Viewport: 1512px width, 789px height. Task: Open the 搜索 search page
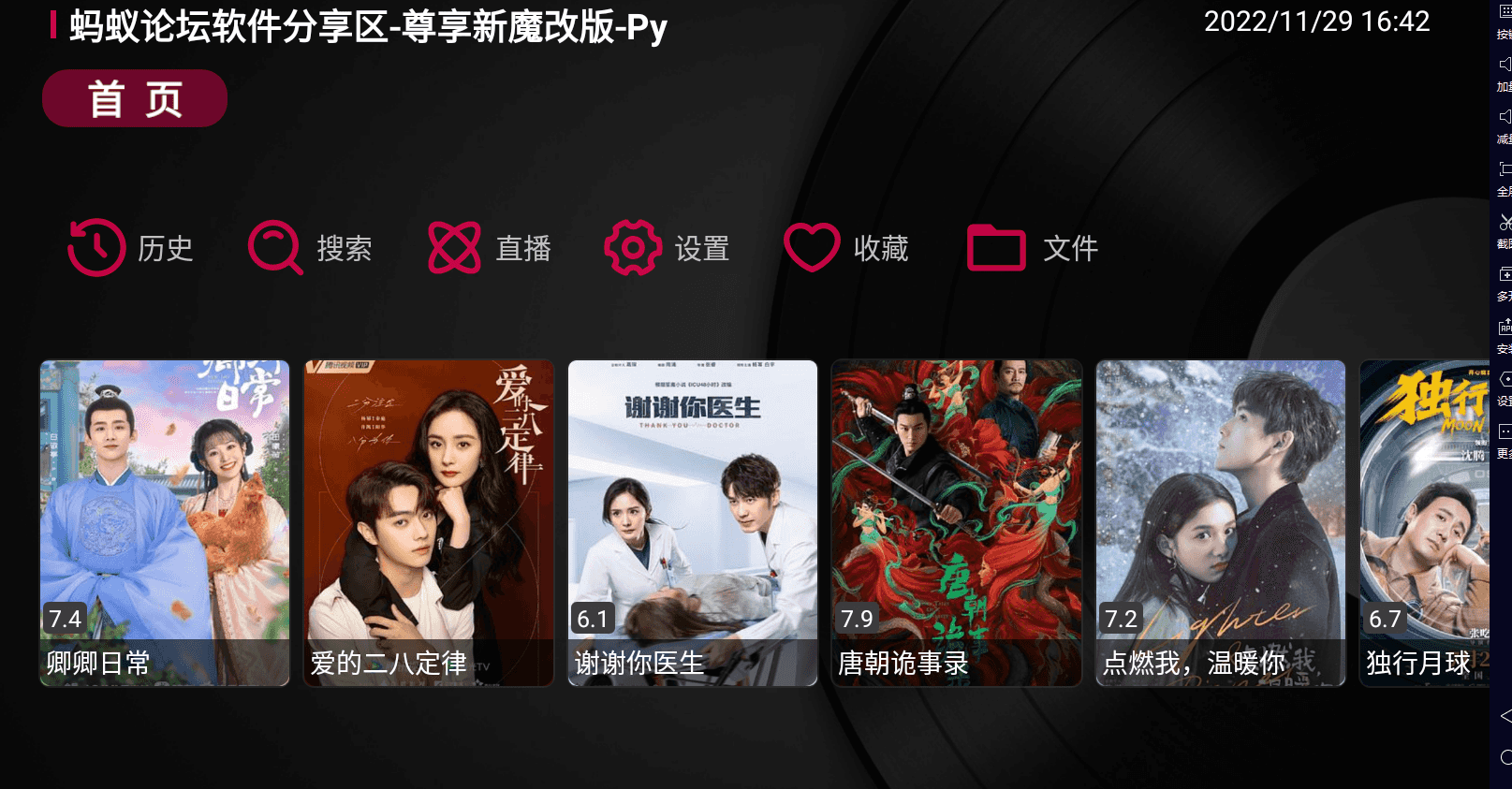[x=310, y=248]
